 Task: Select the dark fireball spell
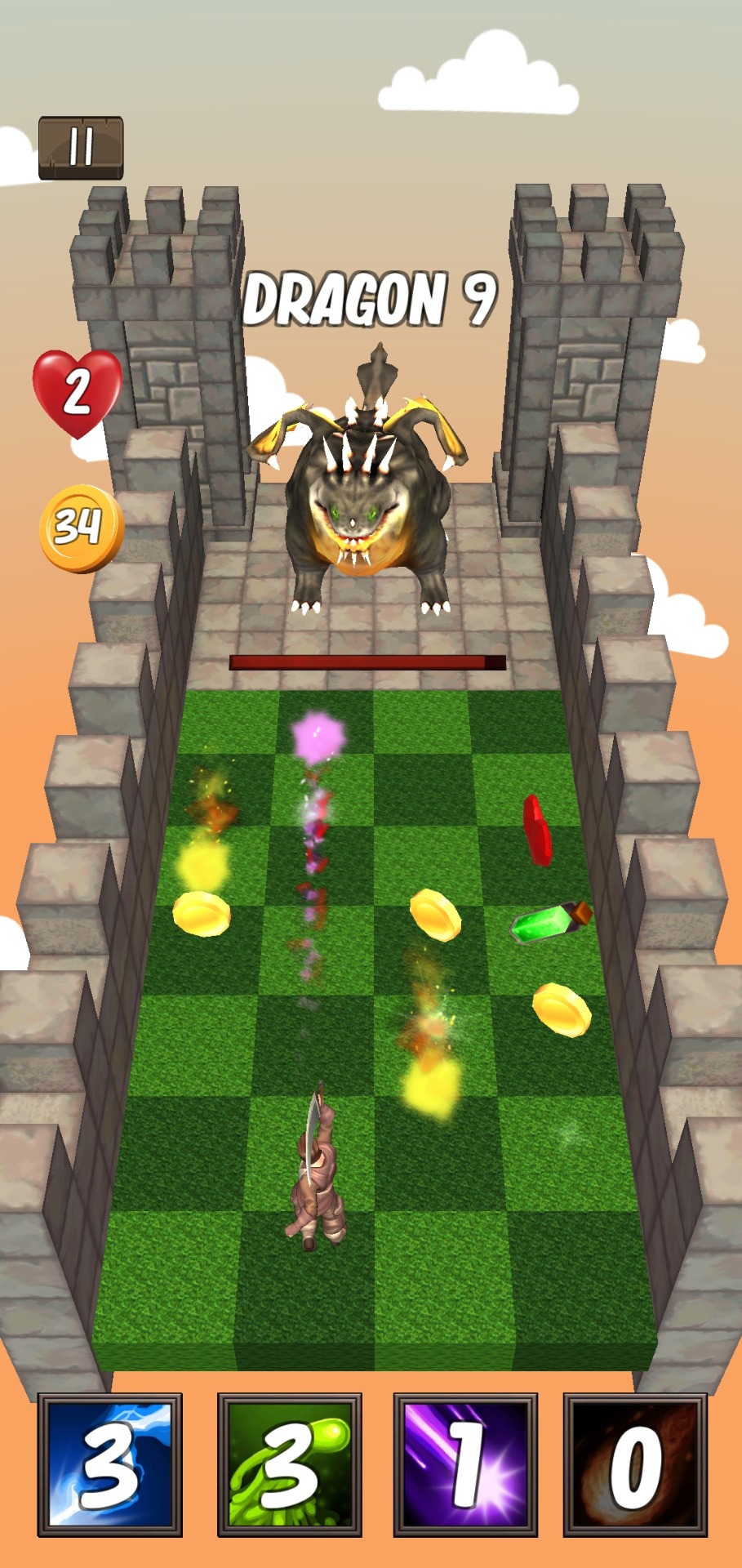[x=635, y=1465]
